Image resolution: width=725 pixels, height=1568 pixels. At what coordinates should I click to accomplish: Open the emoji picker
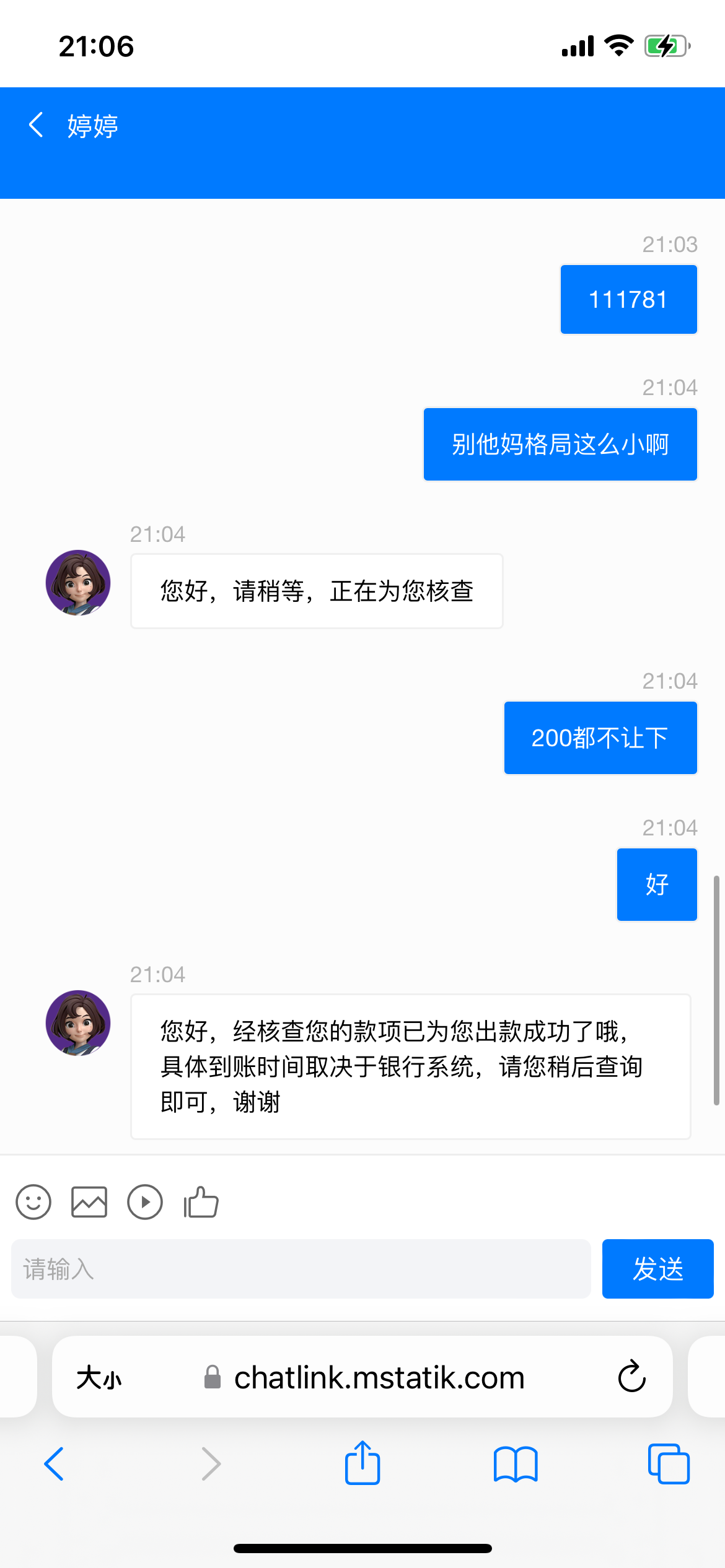33,1201
